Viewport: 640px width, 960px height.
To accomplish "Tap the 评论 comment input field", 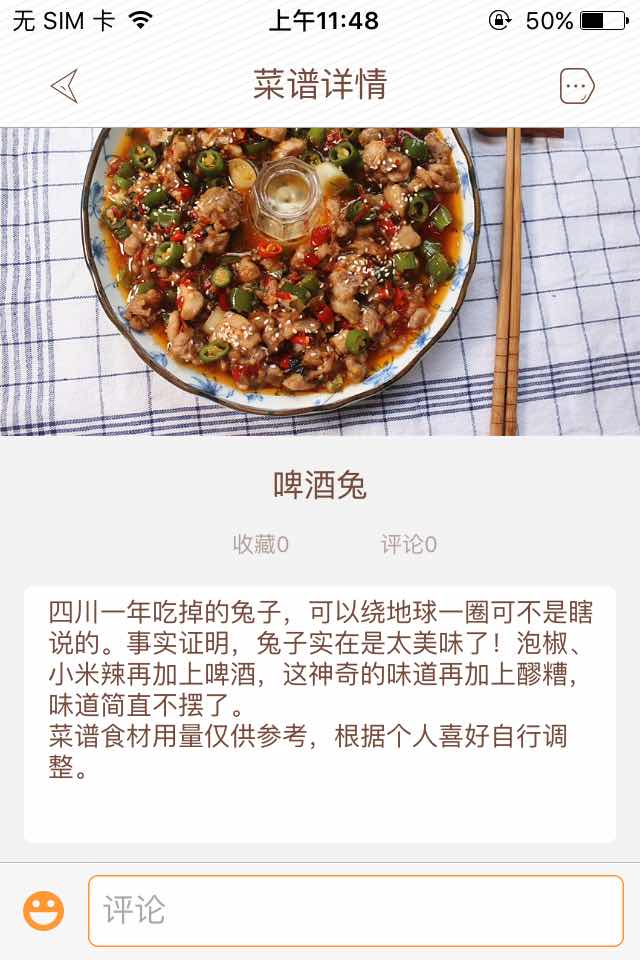I will (355, 910).
